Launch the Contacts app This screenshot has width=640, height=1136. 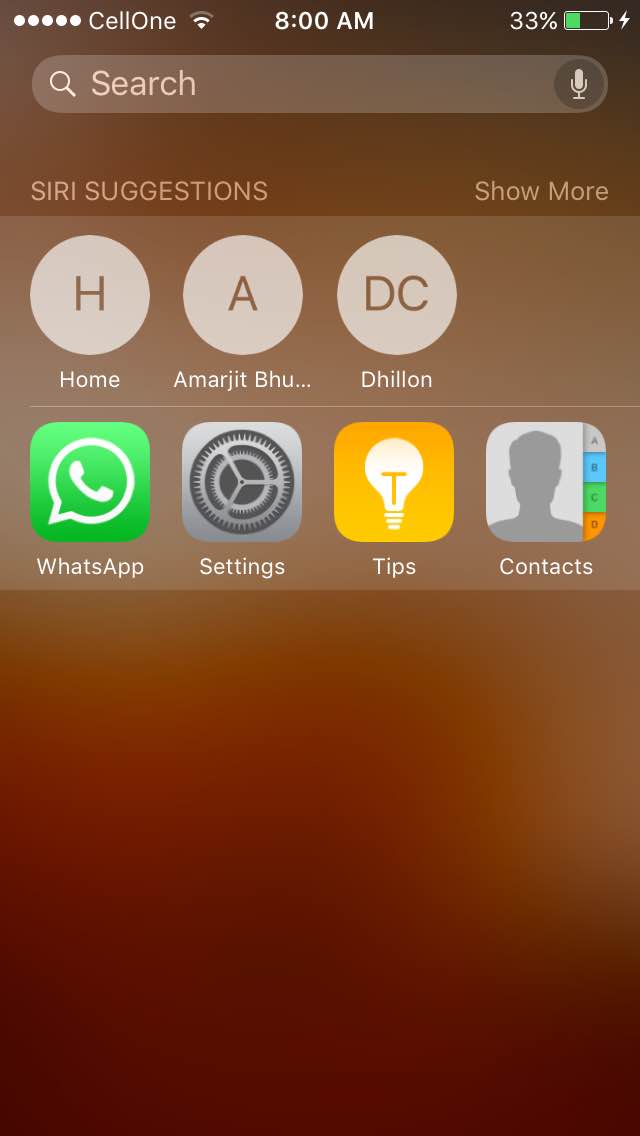(546, 482)
